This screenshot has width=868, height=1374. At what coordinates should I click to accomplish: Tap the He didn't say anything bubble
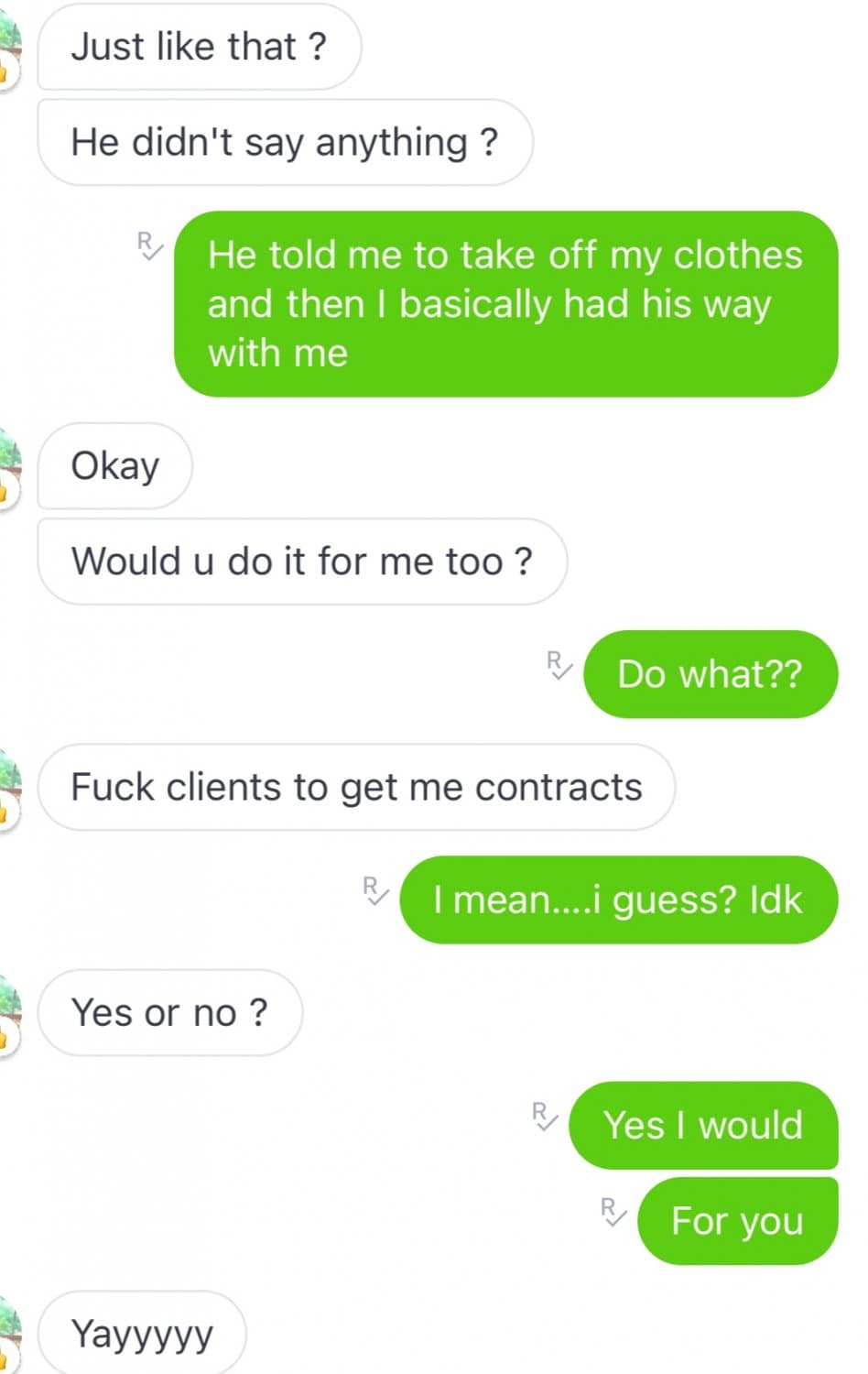(284, 142)
